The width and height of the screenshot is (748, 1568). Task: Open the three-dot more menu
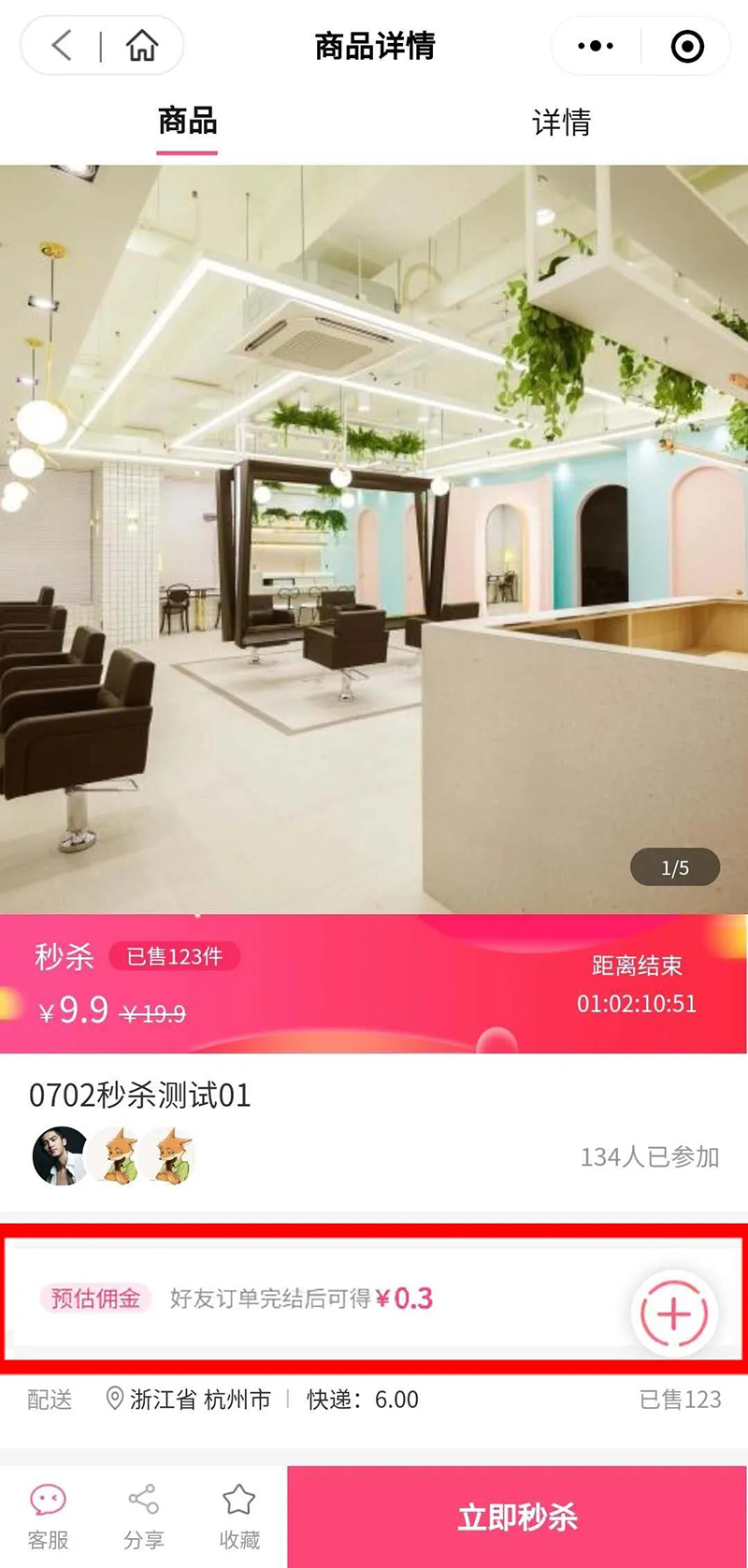(x=596, y=45)
